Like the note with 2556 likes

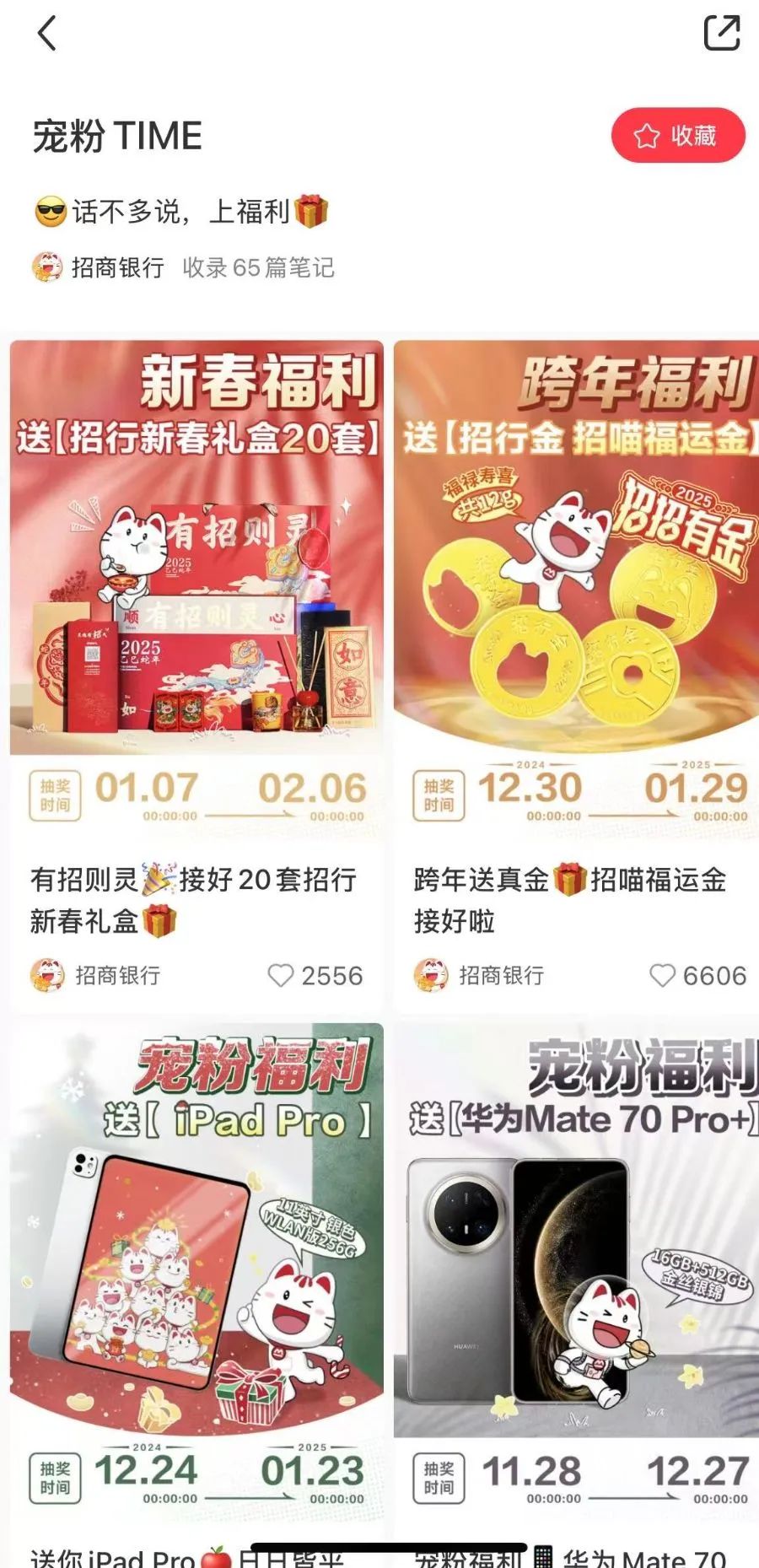coord(281,976)
